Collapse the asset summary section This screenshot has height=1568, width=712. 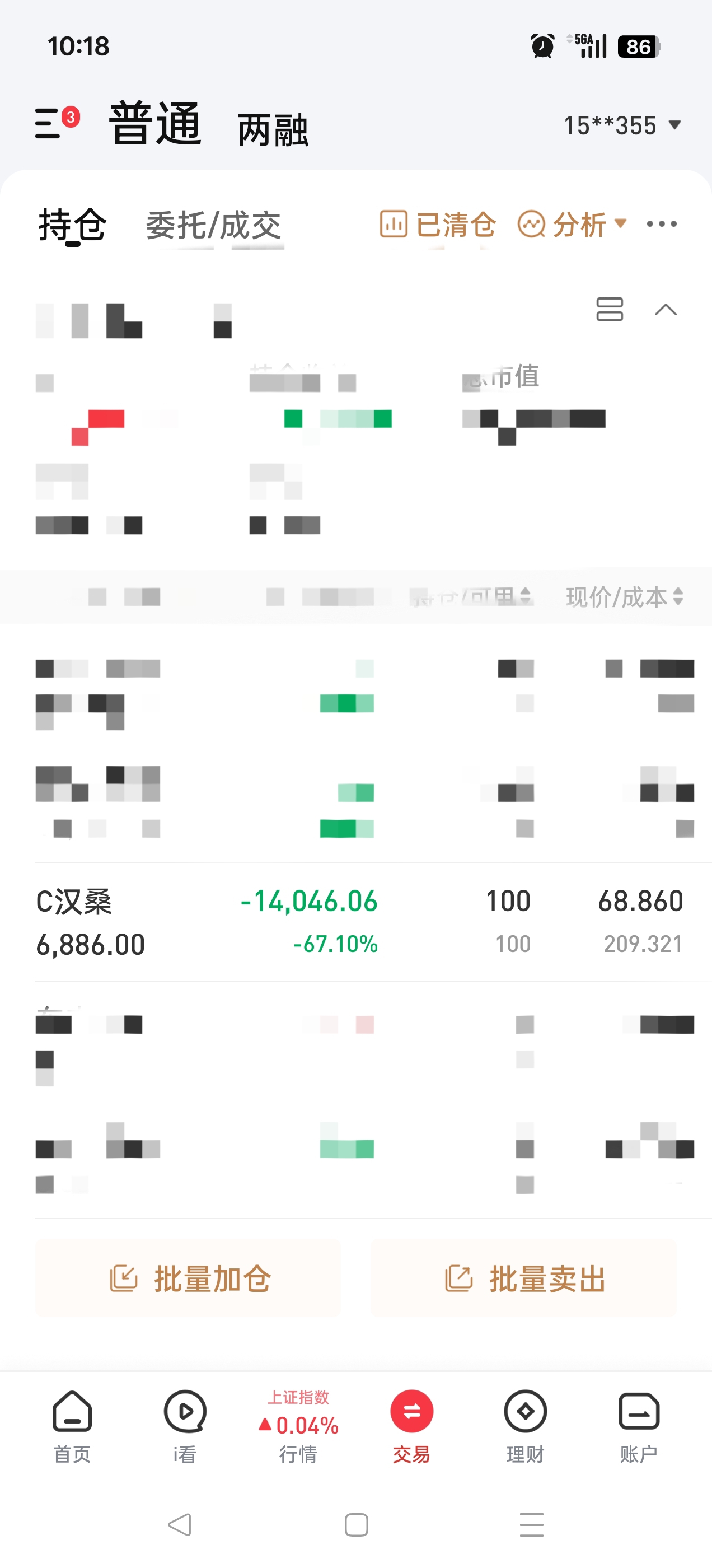665,310
